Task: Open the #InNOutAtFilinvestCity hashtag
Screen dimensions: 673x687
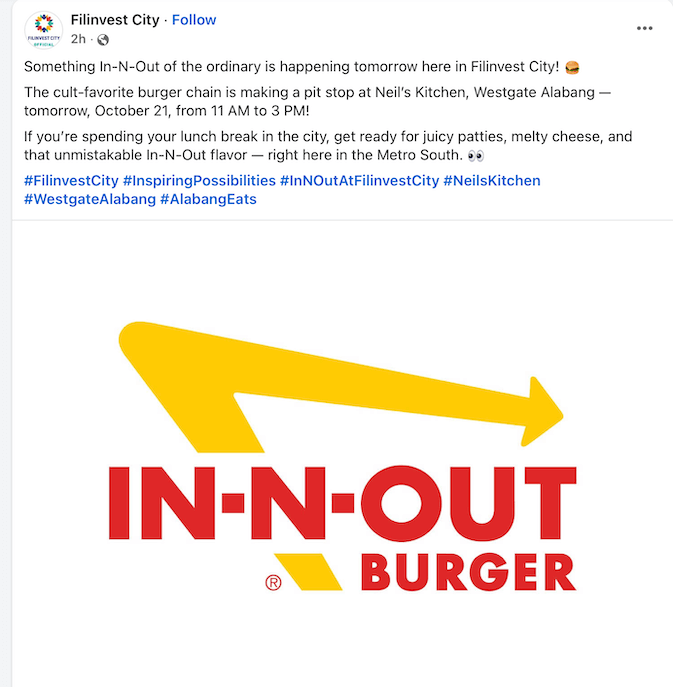Action: coord(359,181)
